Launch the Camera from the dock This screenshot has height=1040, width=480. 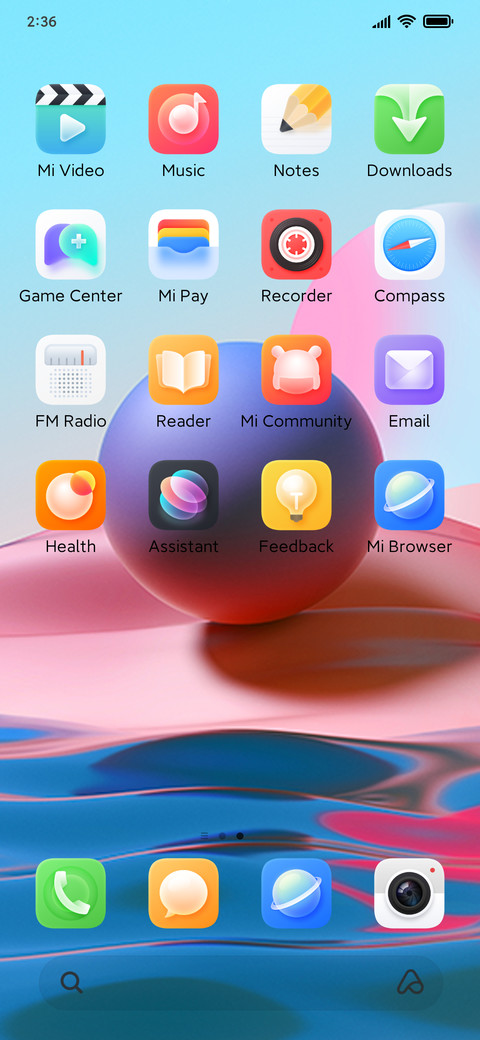(x=409, y=893)
